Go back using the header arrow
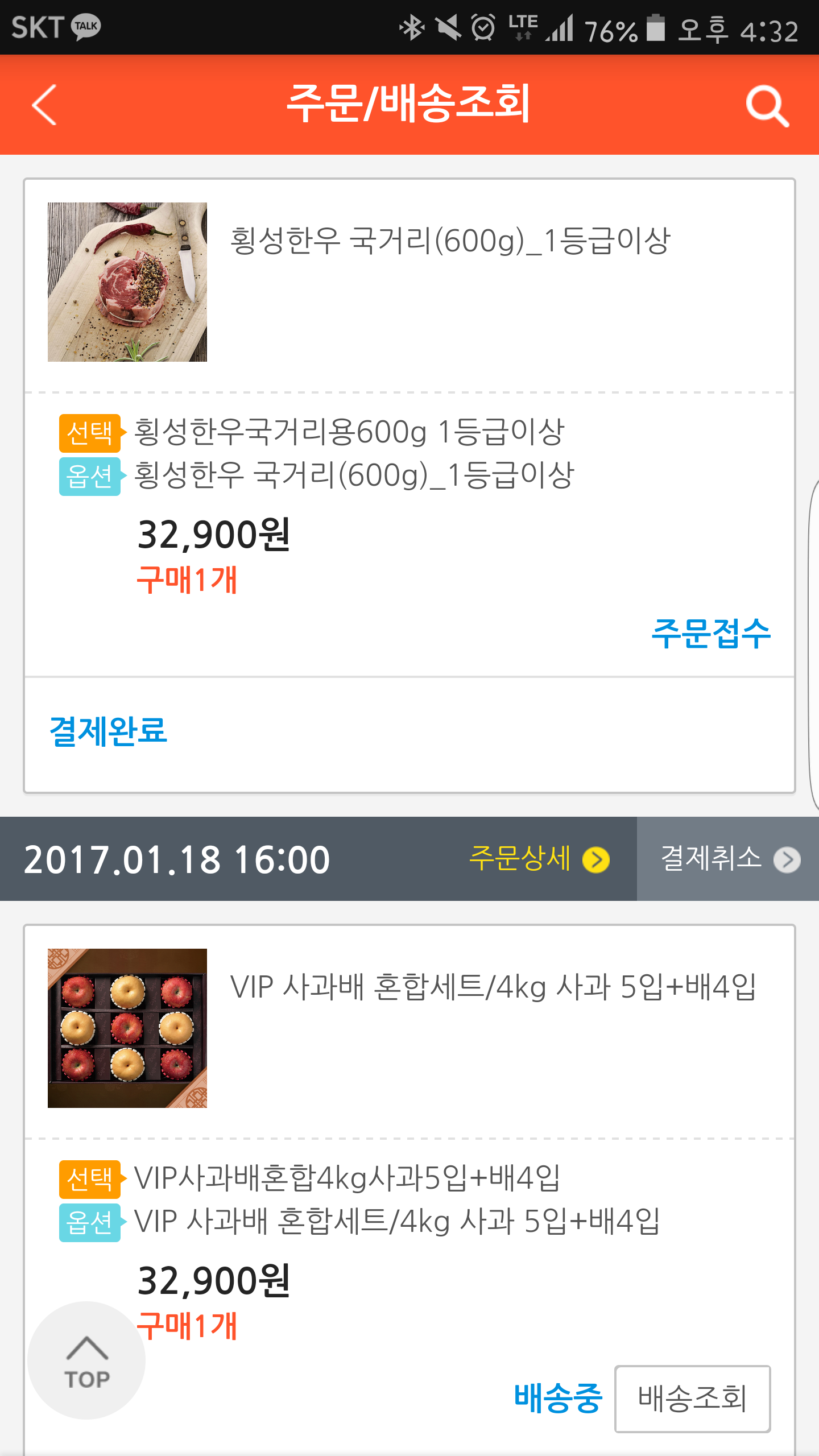The image size is (819, 1456). 44,105
